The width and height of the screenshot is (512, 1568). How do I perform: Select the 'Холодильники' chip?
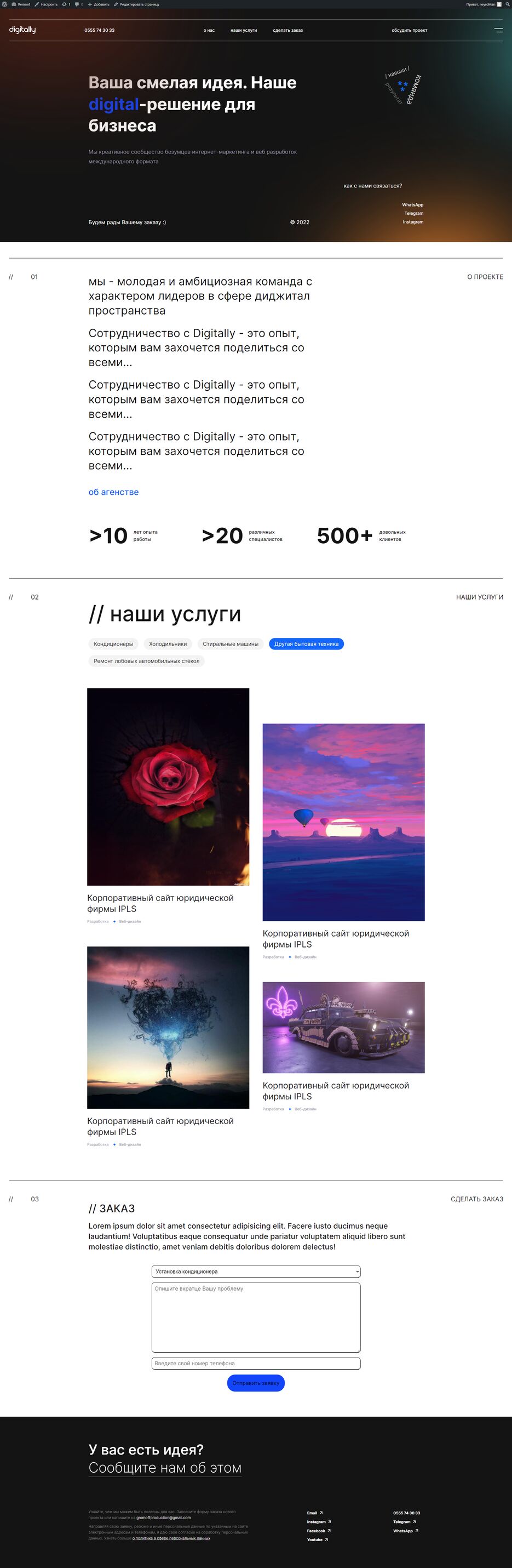[x=168, y=643]
